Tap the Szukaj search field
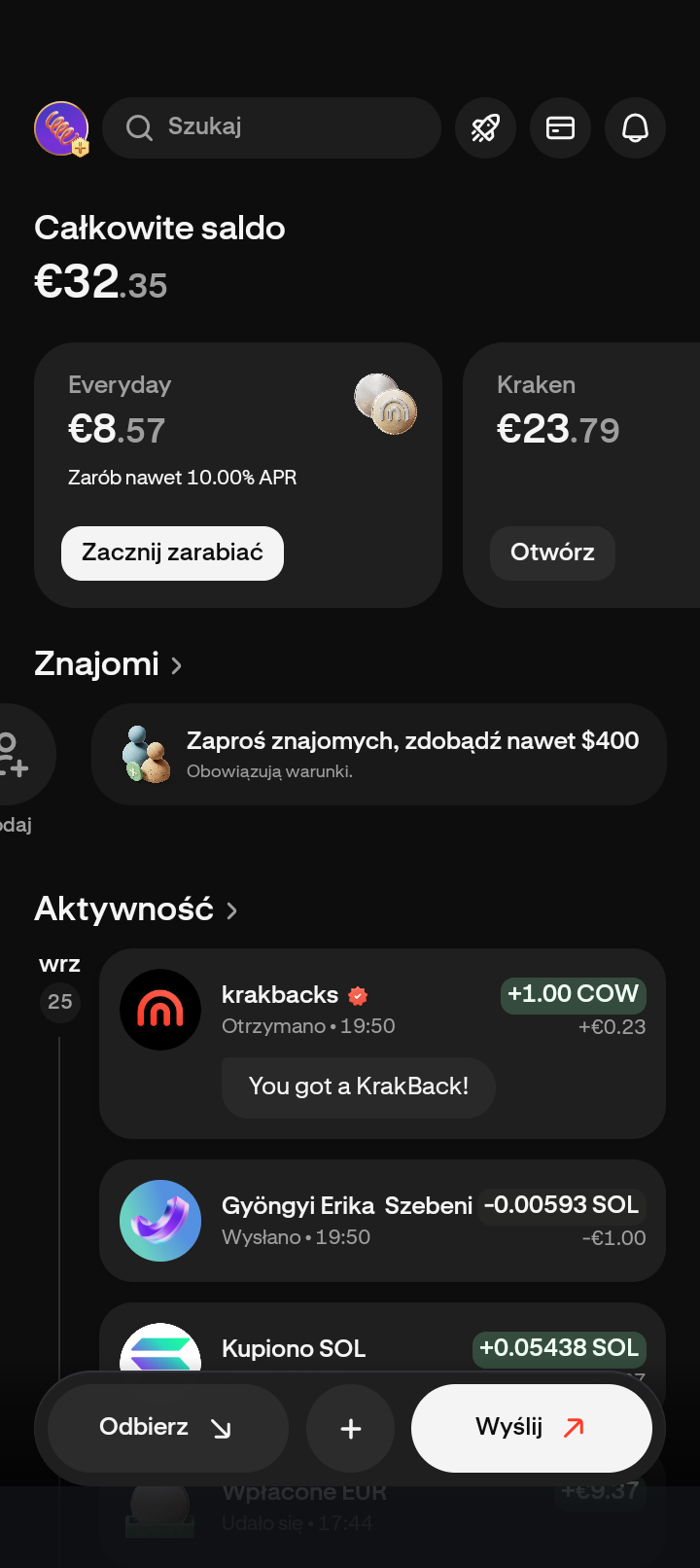This screenshot has height=1568, width=700. [x=272, y=127]
